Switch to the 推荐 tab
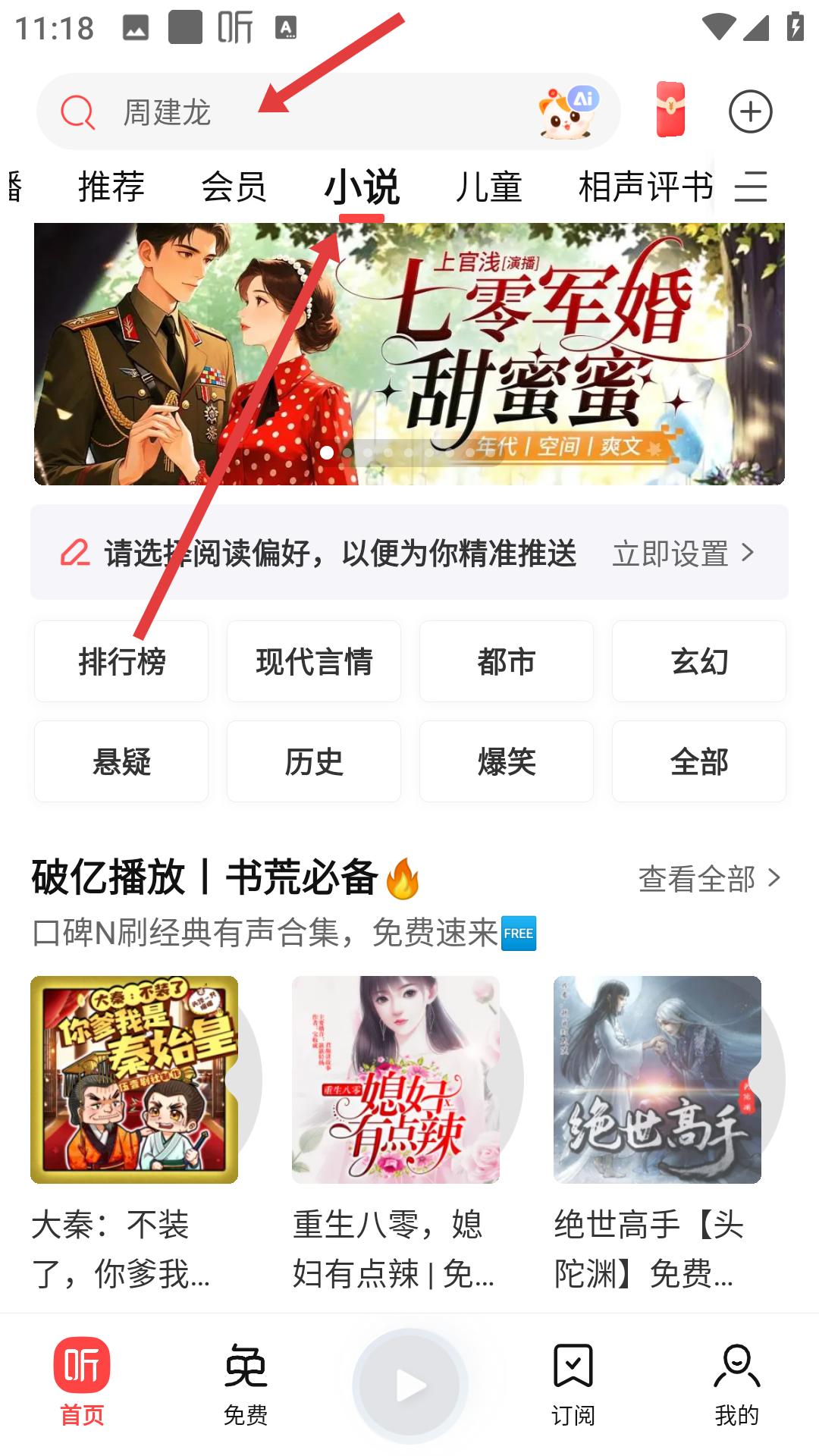Viewport: 819px width, 1456px height. (111, 187)
